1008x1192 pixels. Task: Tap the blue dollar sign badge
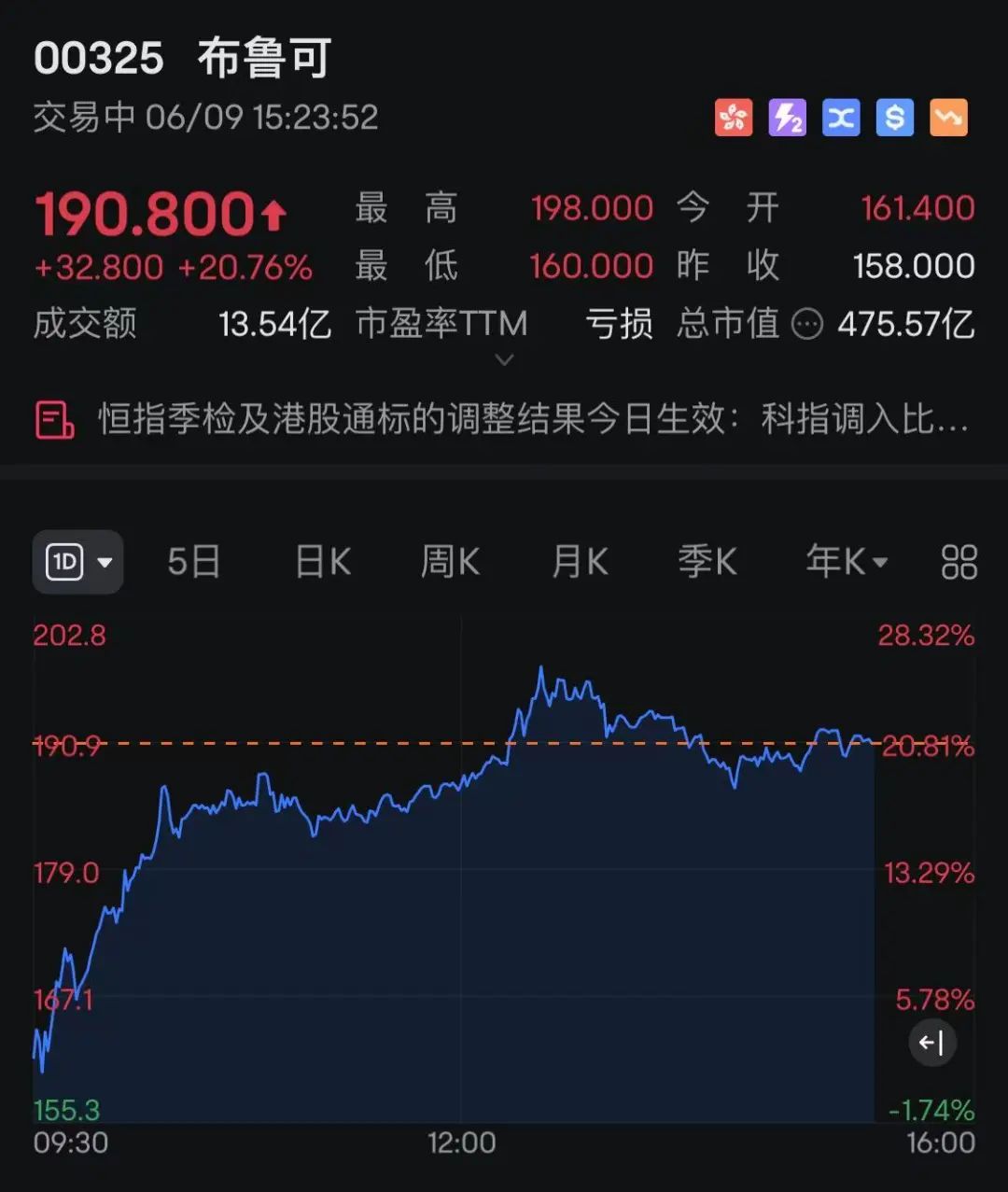pyautogui.click(x=894, y=119)
